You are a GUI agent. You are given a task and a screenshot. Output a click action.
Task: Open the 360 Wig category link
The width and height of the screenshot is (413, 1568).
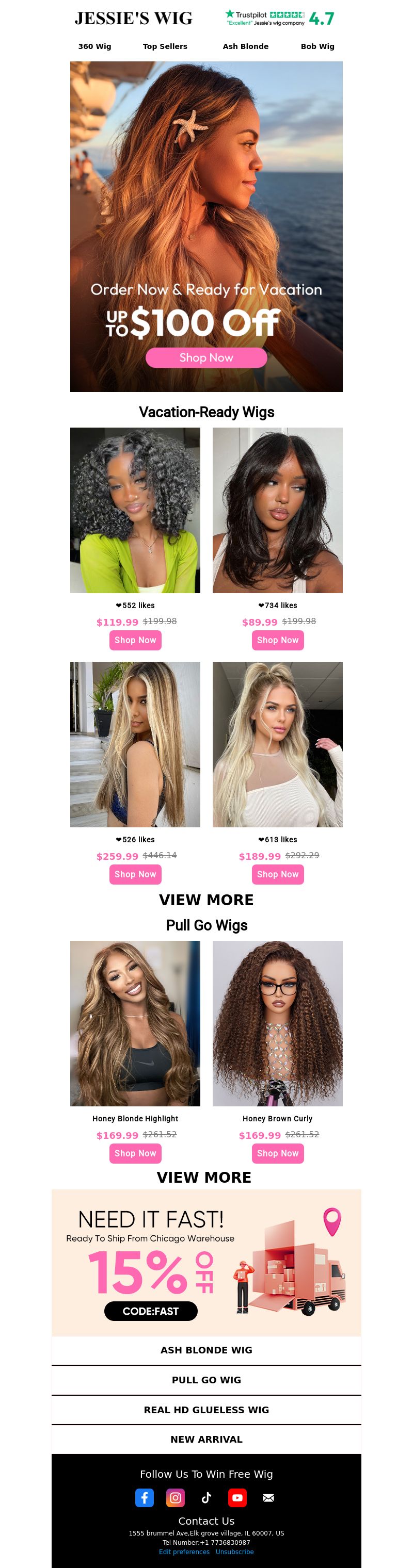[94, 46]
